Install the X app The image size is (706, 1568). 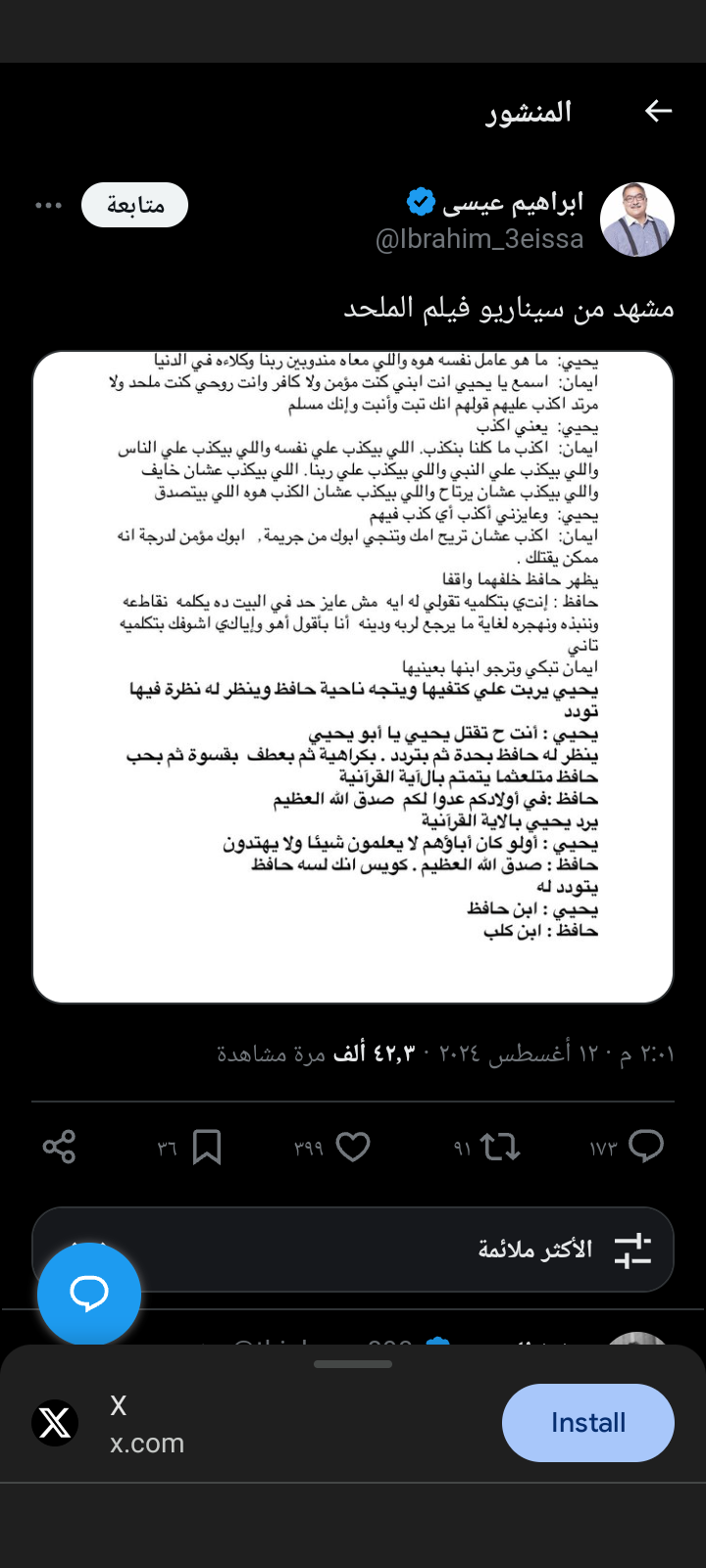587,1422
